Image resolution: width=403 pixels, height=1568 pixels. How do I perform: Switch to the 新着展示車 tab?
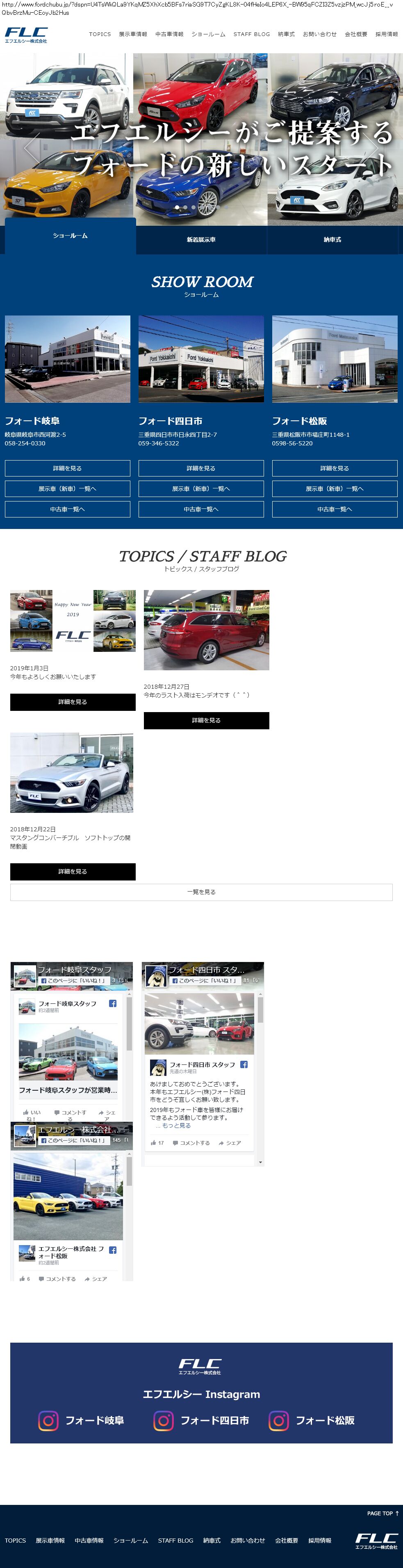(201, 240)
